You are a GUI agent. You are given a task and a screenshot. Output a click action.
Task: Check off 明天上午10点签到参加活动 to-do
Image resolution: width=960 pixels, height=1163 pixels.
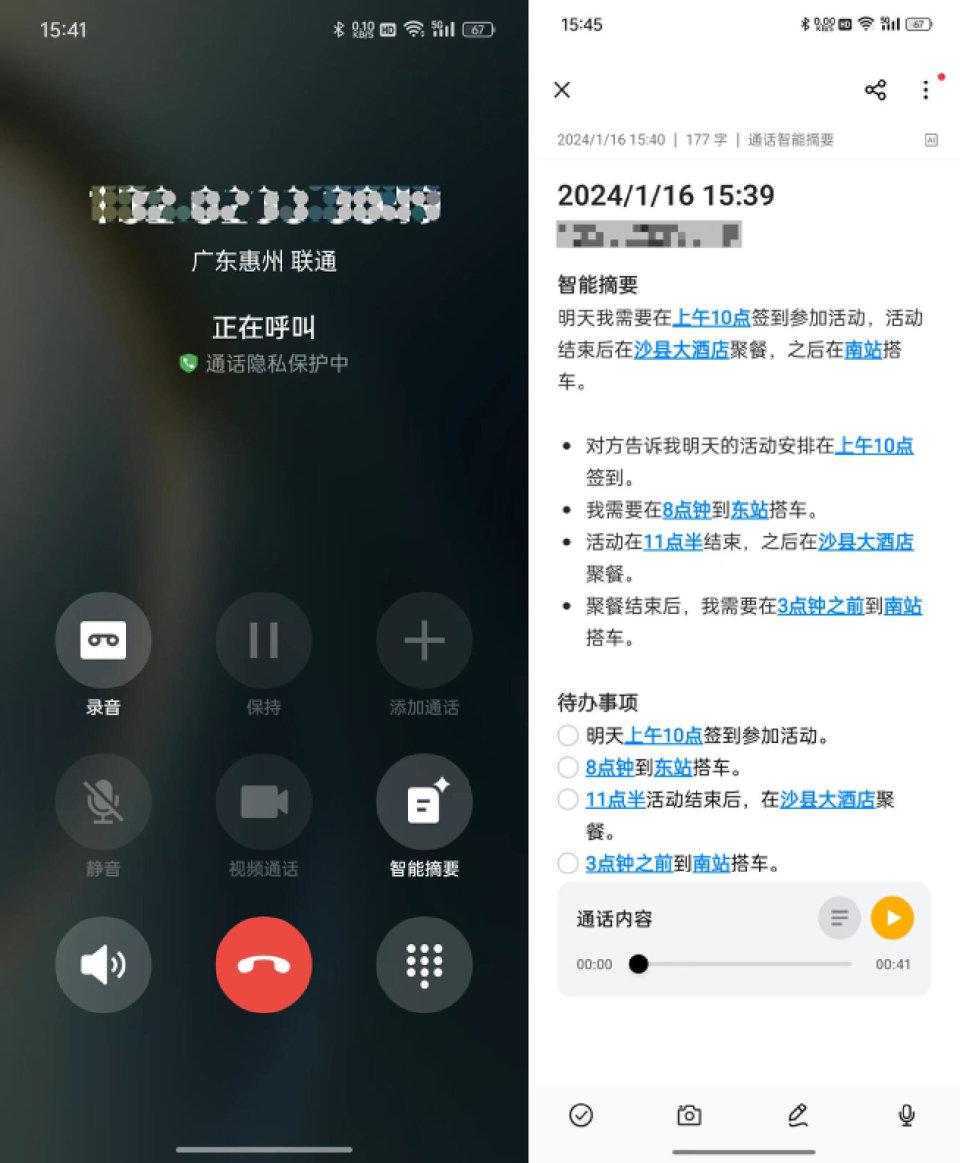tap(568, 736)
